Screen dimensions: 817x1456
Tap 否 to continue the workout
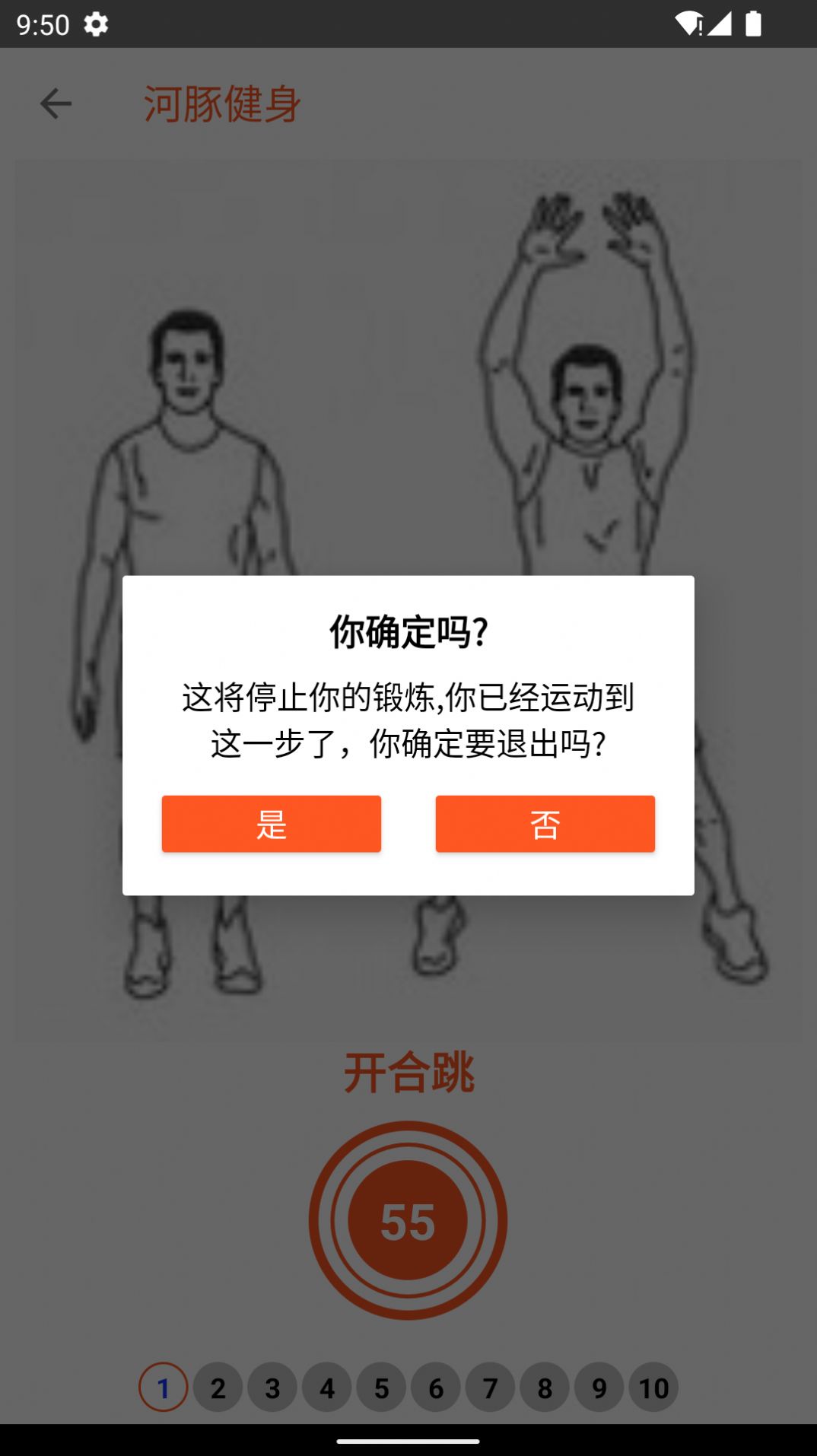point(545,824)
